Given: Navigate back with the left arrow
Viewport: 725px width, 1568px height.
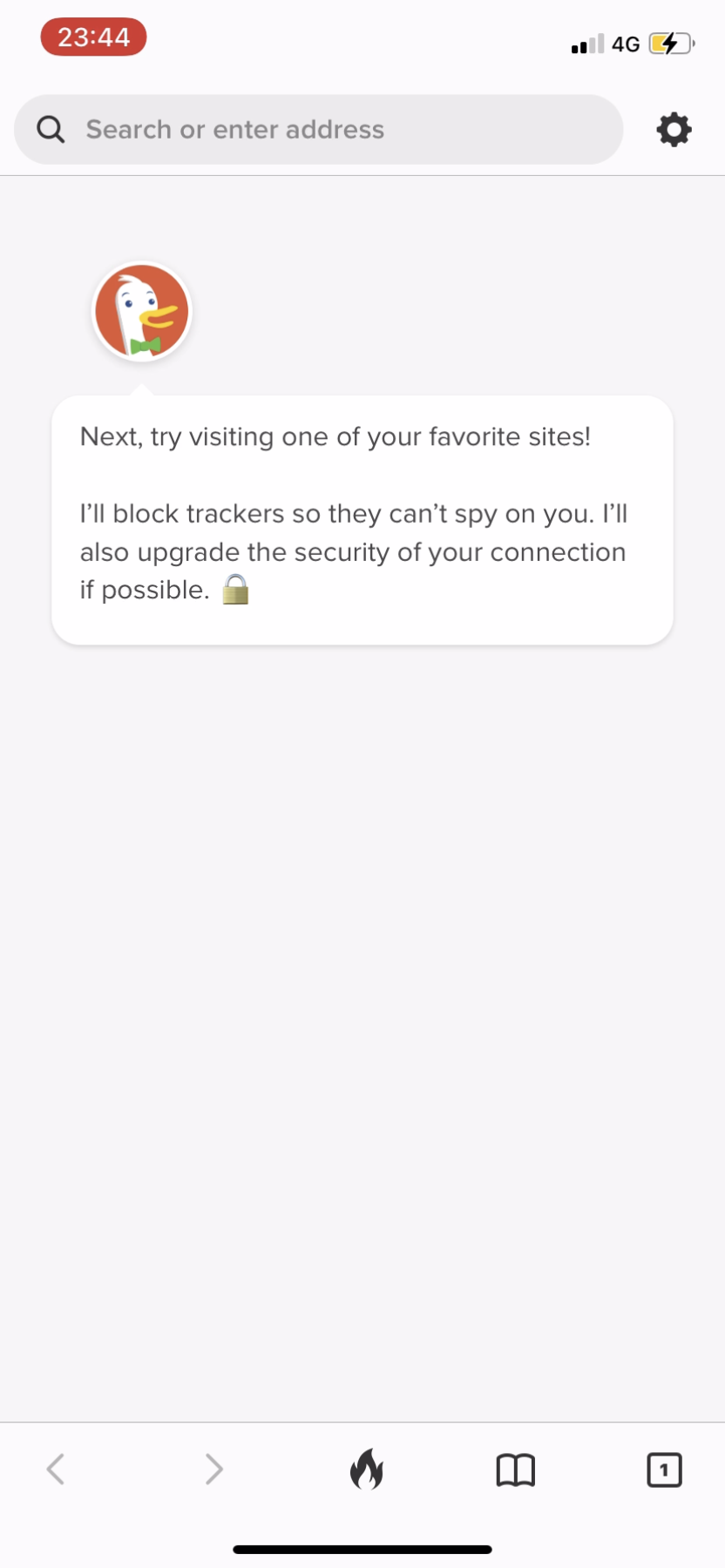Looking at the screenshot, I should (x=55, y=1470).
